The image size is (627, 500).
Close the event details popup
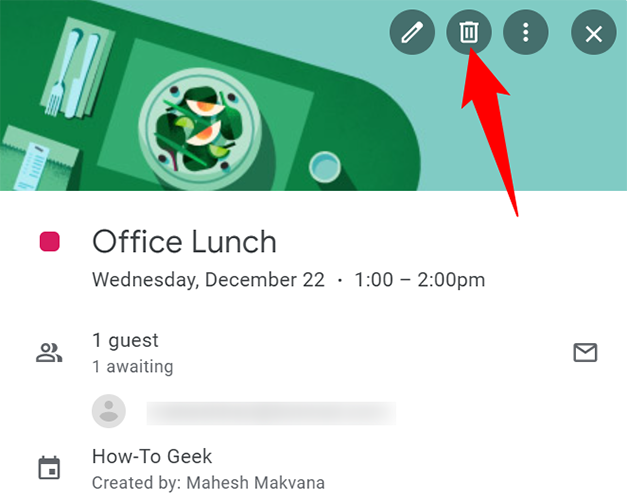click(x=593, y=33)
